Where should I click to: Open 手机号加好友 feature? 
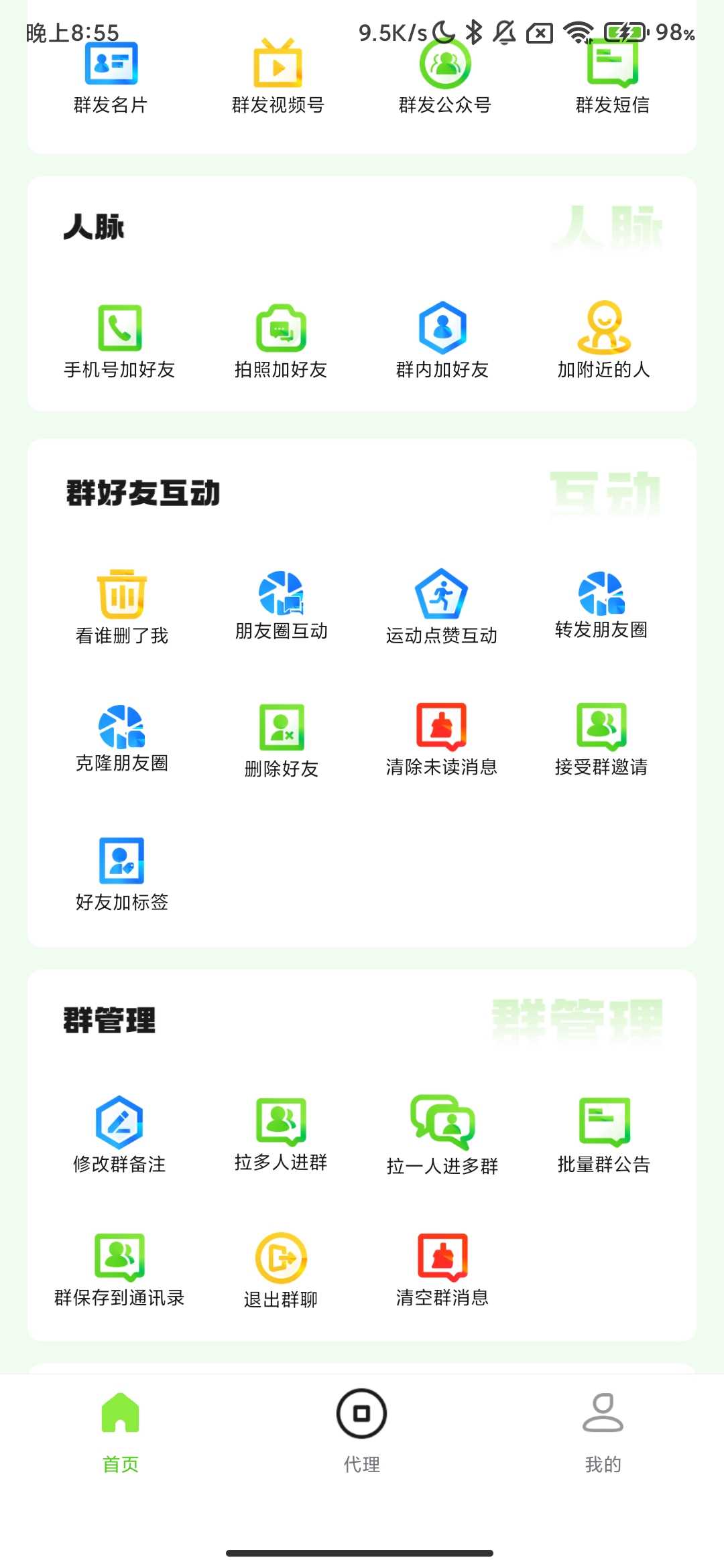(x=120, y=340)
